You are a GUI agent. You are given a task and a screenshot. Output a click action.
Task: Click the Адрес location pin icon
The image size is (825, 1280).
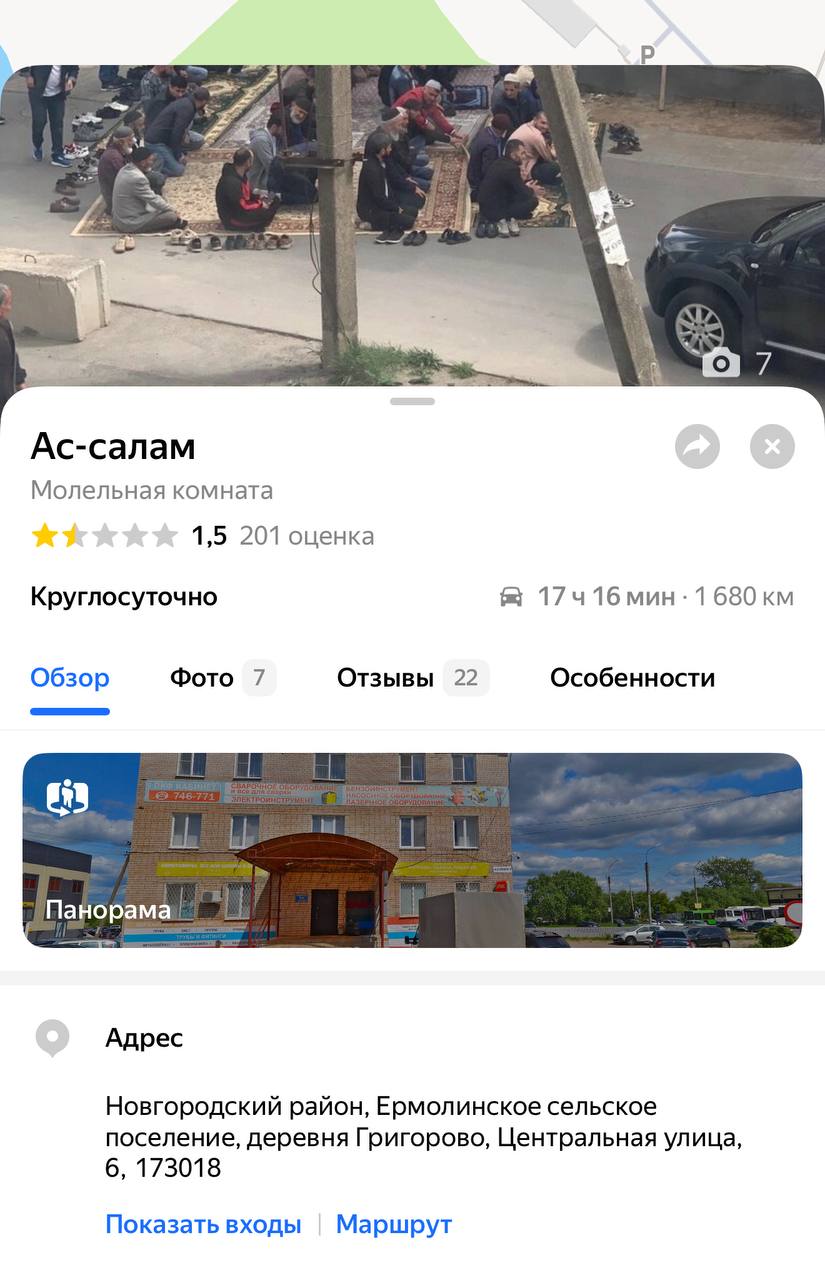click(x=52, y=1037)
